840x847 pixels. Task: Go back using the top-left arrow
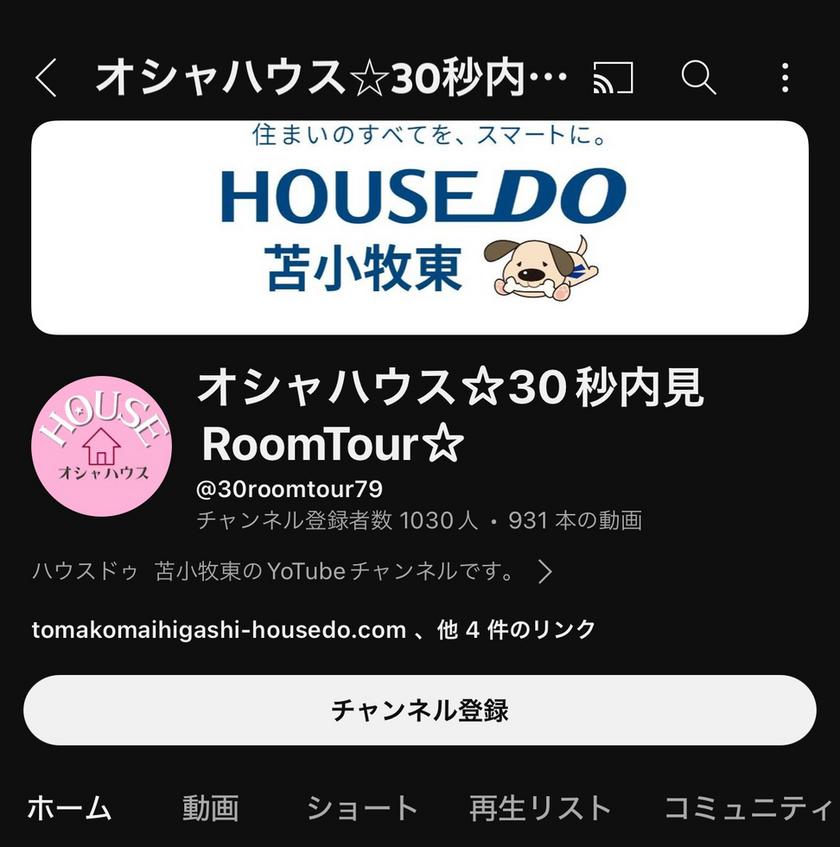click(46, 78)
